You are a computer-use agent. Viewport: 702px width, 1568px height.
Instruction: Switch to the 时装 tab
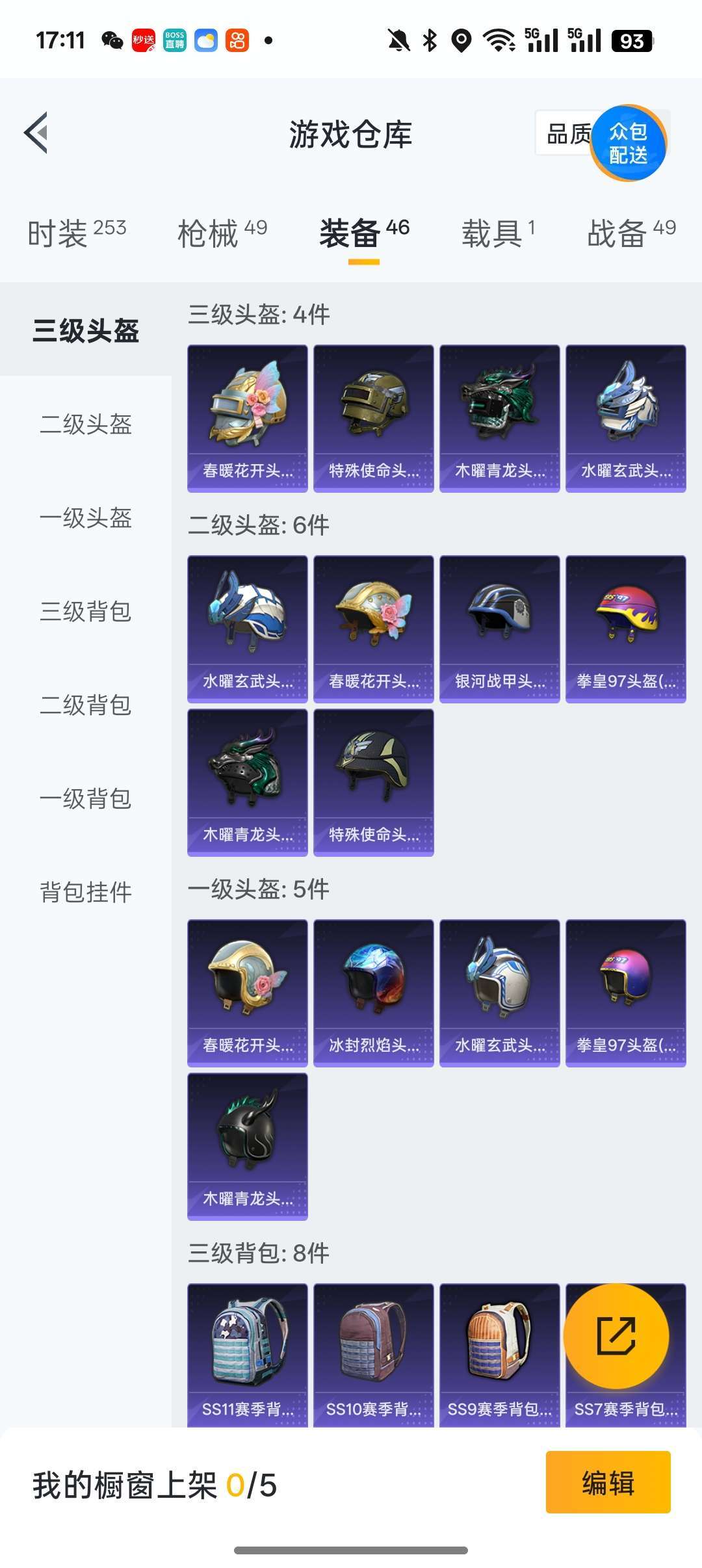[77, 233]
